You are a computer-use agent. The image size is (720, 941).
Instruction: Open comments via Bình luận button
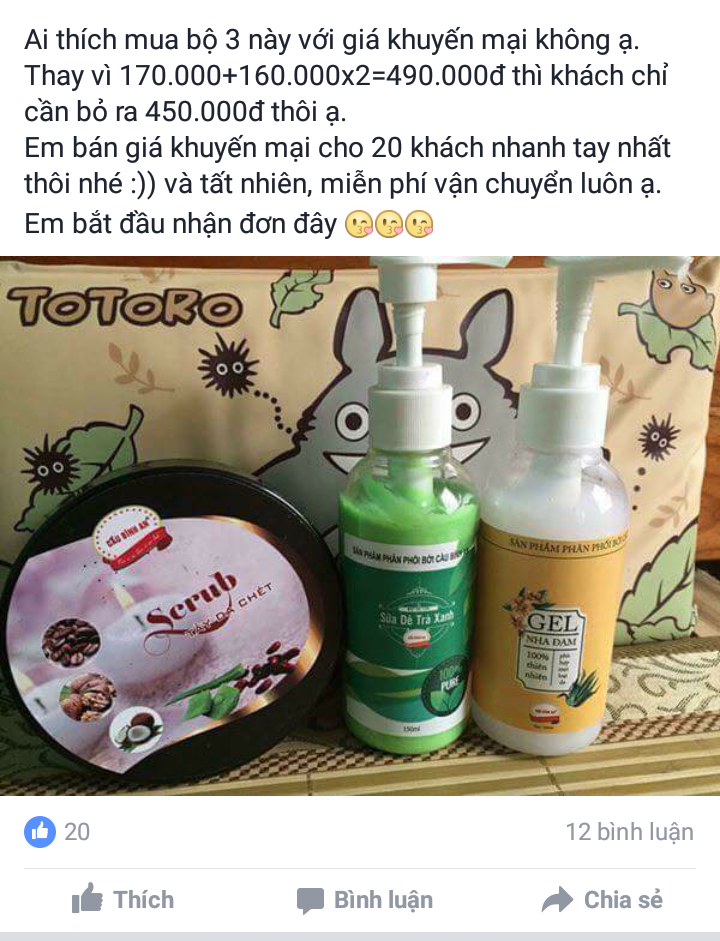point(365,899)
